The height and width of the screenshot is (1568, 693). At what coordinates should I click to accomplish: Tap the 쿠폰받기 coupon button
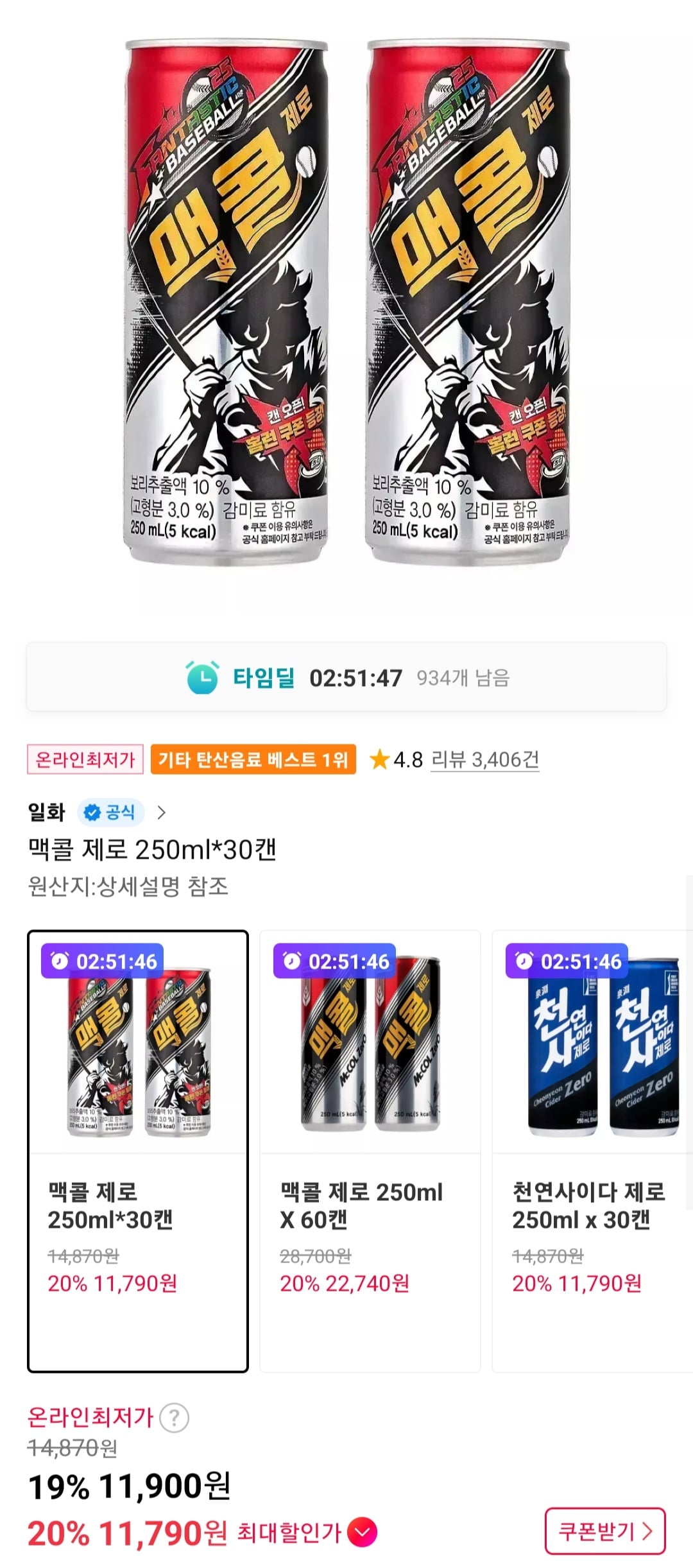click(604, 1531)
